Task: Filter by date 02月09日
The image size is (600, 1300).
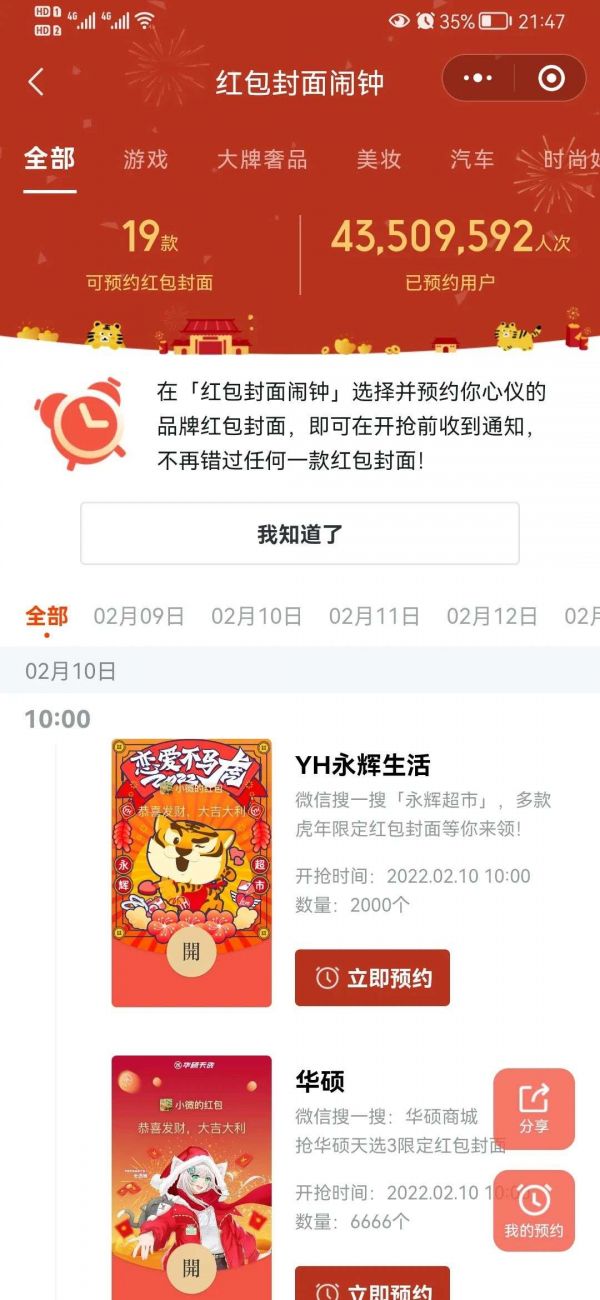Action: pyautogui.click(x=139, y=616)
